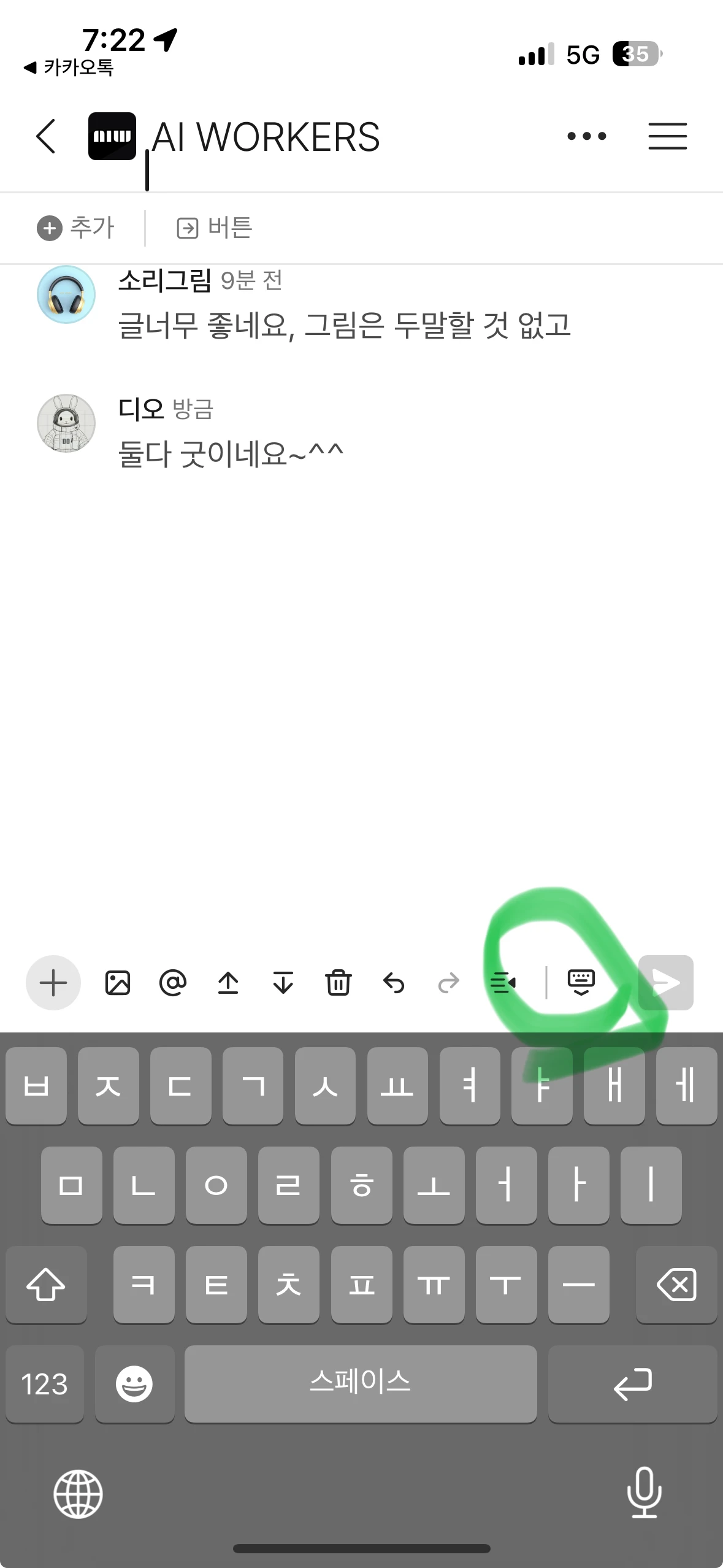
Task: Redo the last edit
Action: 449,983
